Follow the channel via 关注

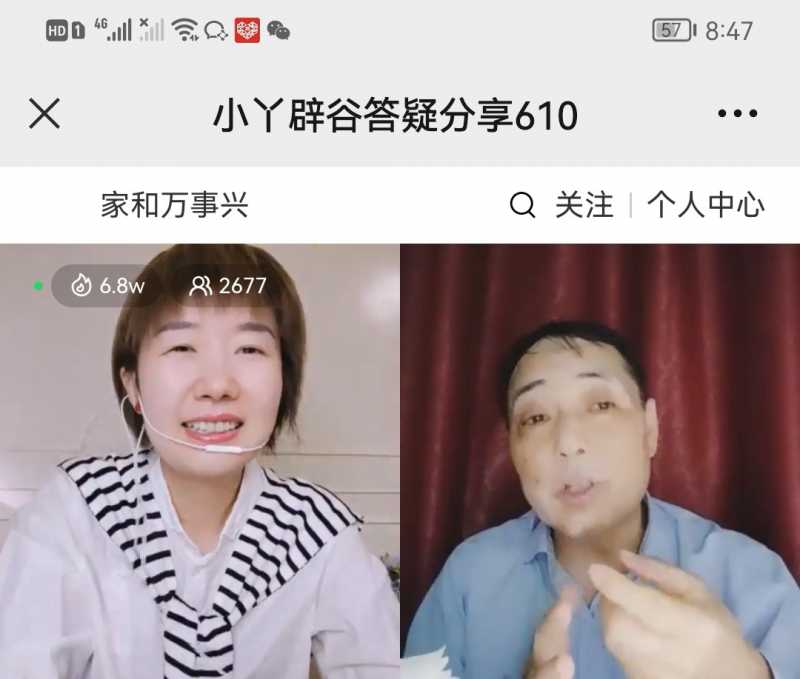click(584, 206)
